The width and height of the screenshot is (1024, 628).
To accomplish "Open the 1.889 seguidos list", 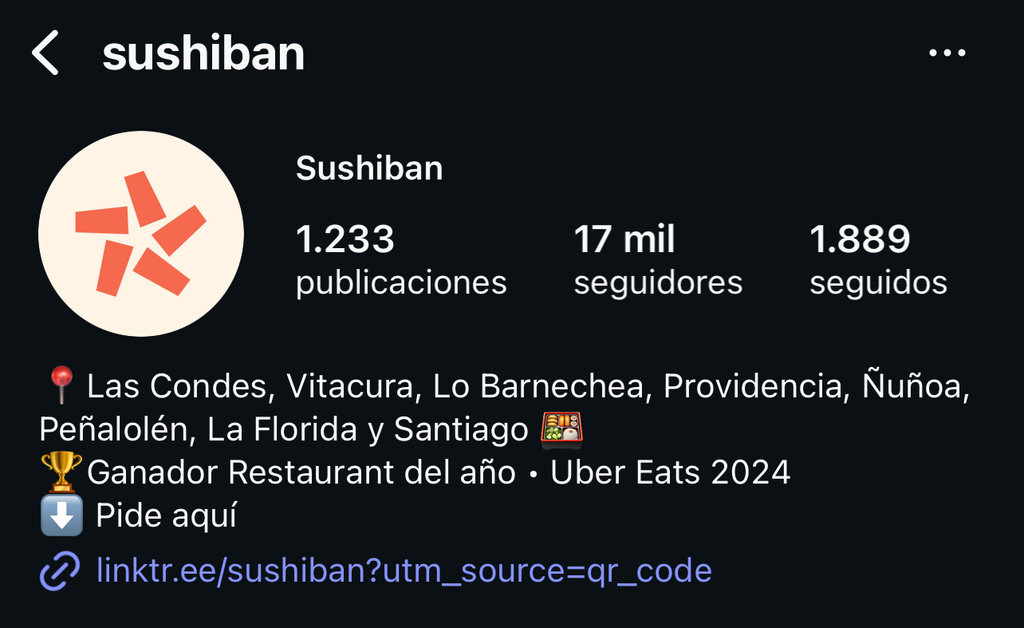I will coord(877,261).
